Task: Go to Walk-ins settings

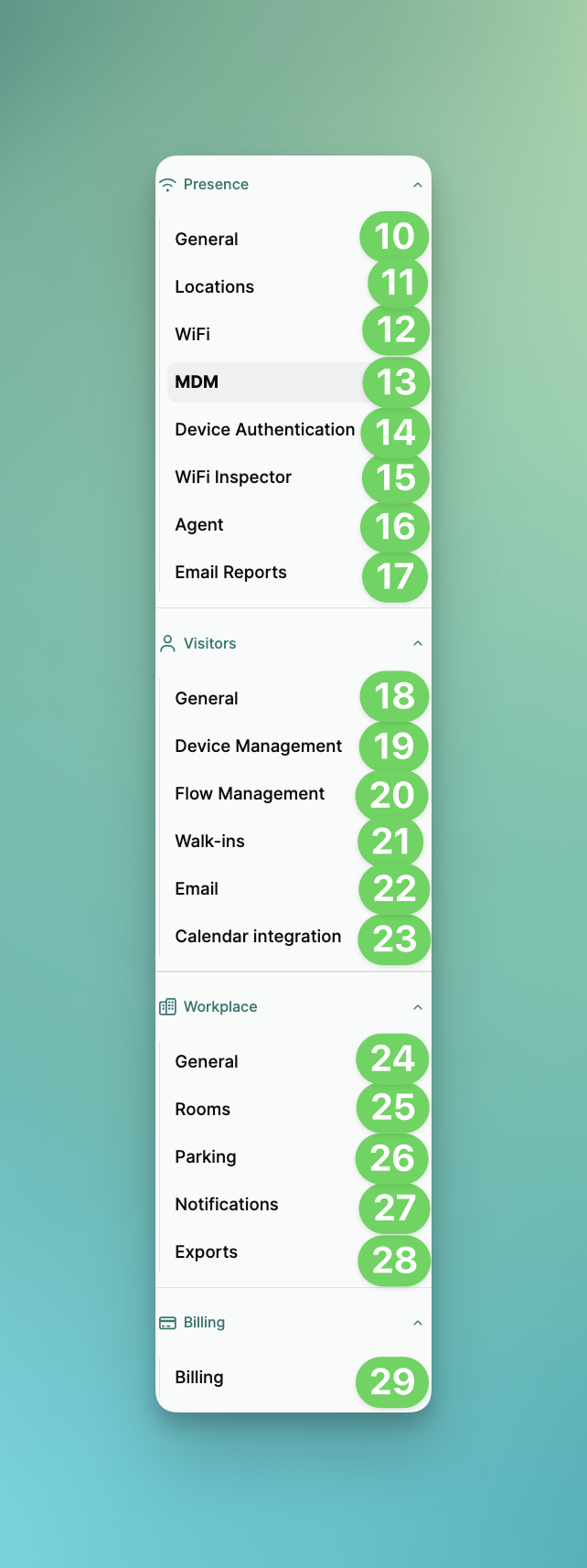Action: pos(293,842)
